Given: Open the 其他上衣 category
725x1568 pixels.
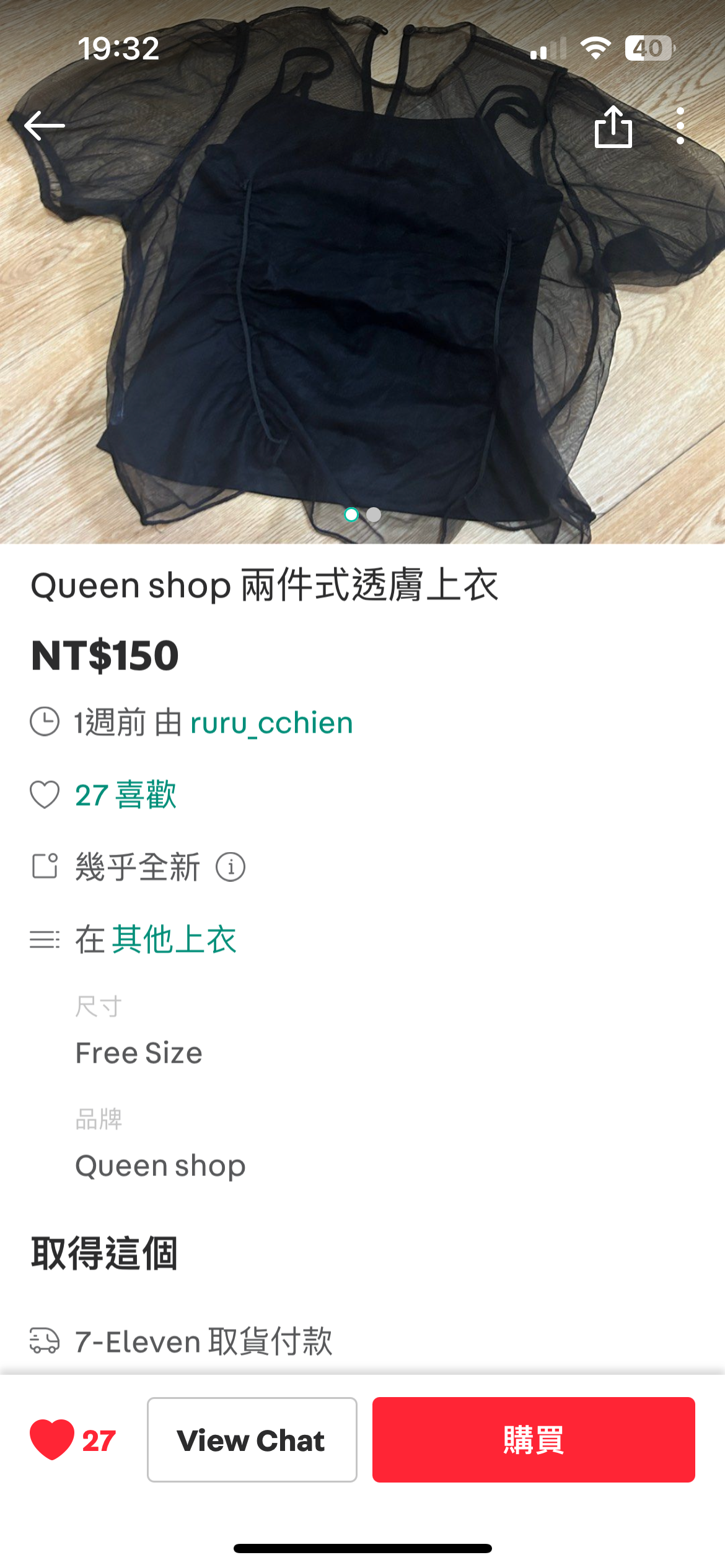Looking at the screenshot, I should (x=174, y=939).
